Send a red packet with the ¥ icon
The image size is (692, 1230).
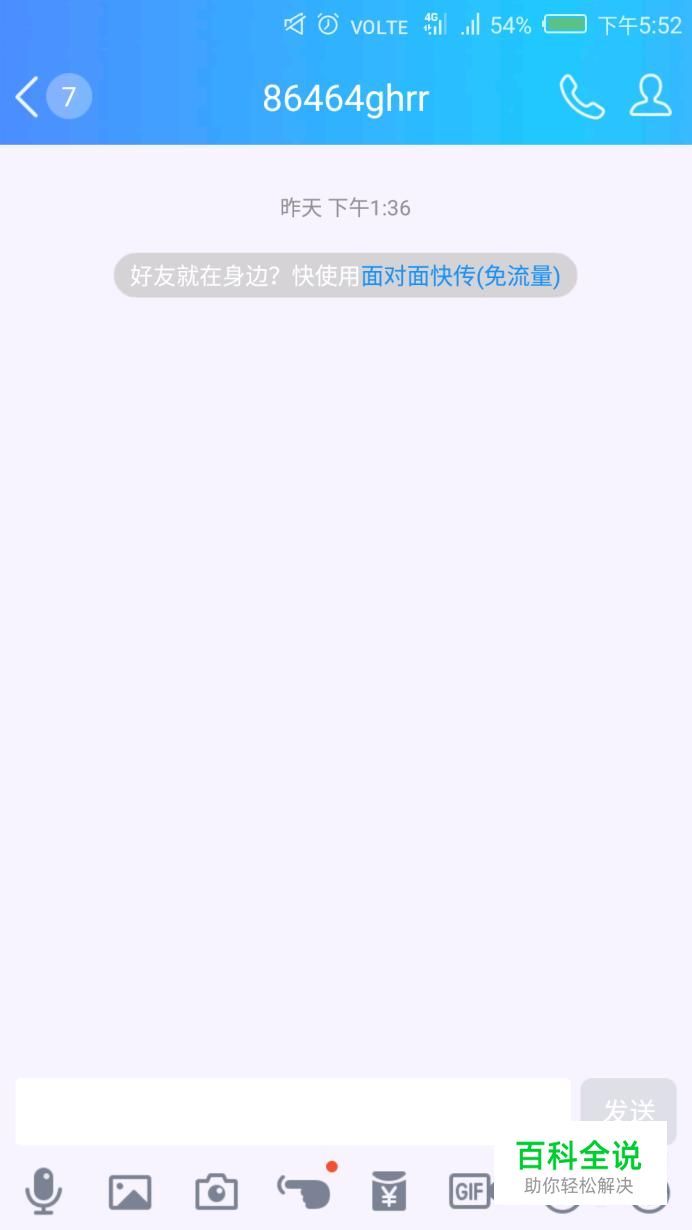[389, 1191]
